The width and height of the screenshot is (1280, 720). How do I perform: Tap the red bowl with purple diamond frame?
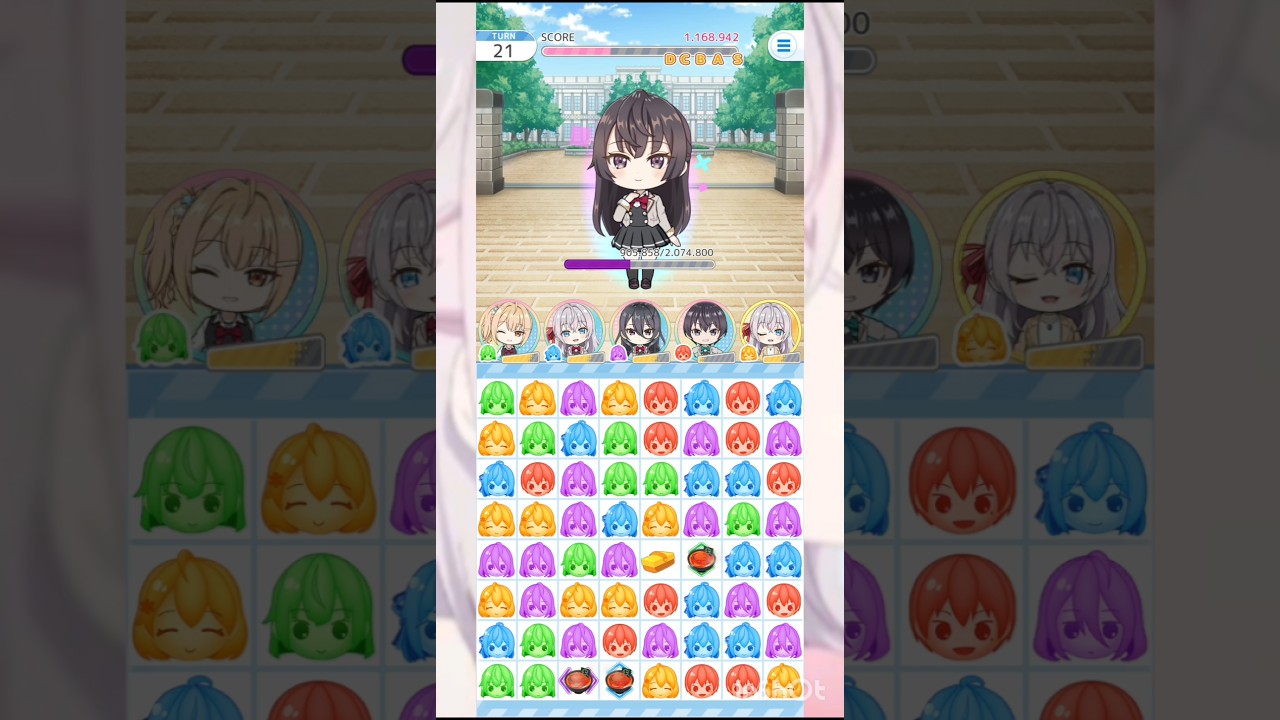578,681
